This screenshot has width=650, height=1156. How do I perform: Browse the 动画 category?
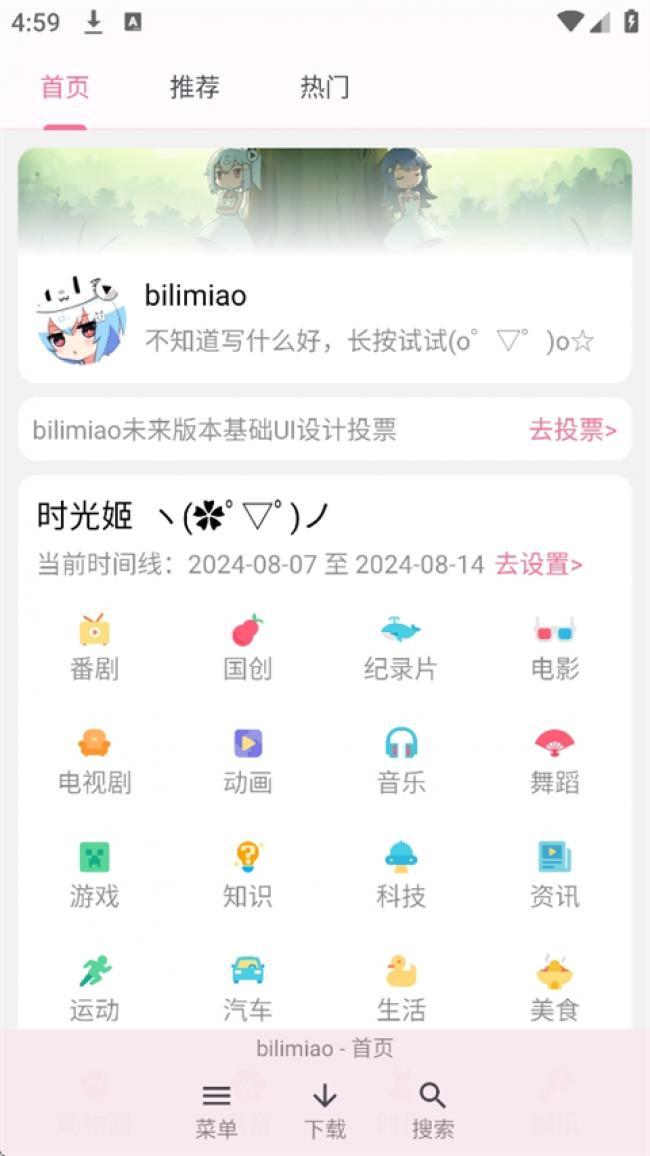click(248, 761)
